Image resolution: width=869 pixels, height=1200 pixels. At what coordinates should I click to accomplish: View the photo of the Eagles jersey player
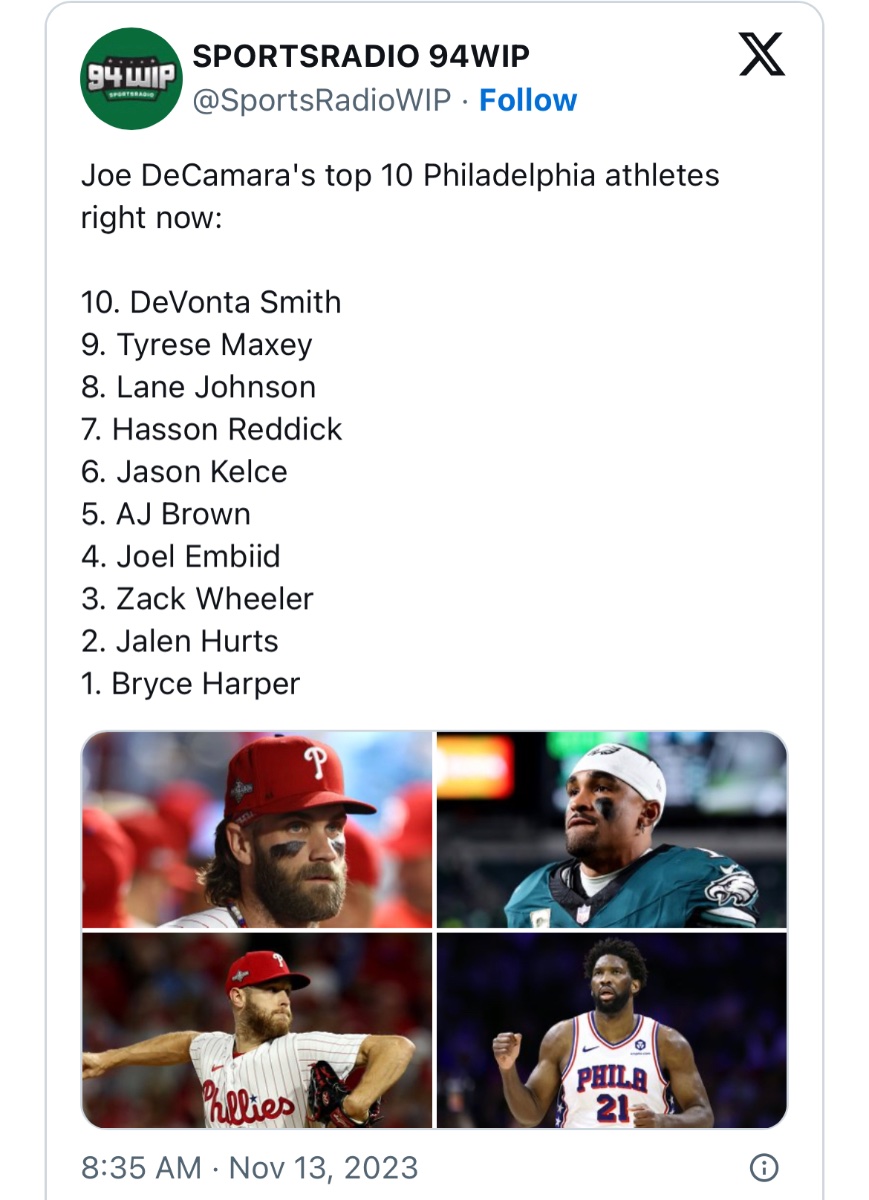click(x=612, y=830)
